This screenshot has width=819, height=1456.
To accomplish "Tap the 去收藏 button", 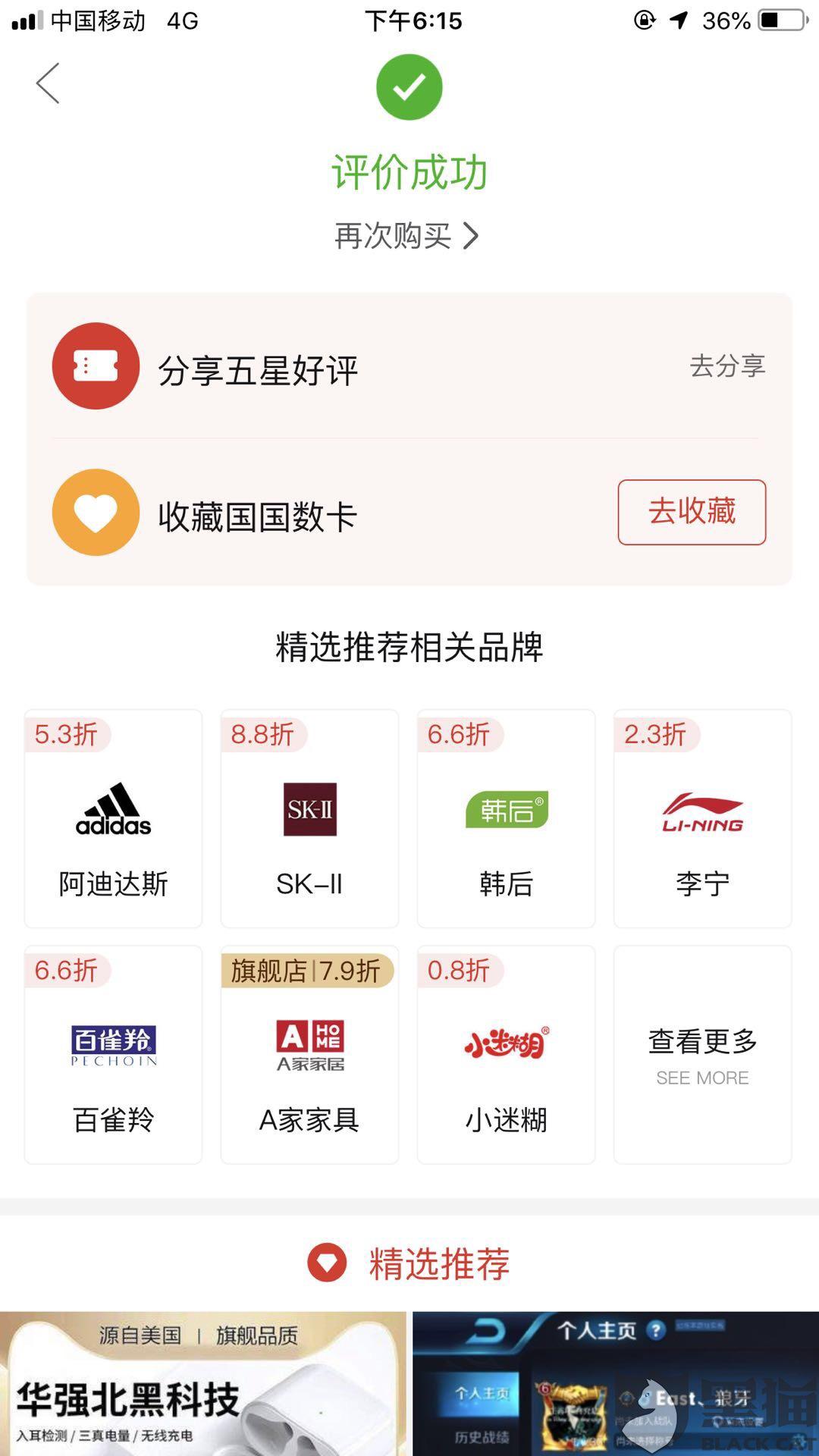I will tap(692, 512).
